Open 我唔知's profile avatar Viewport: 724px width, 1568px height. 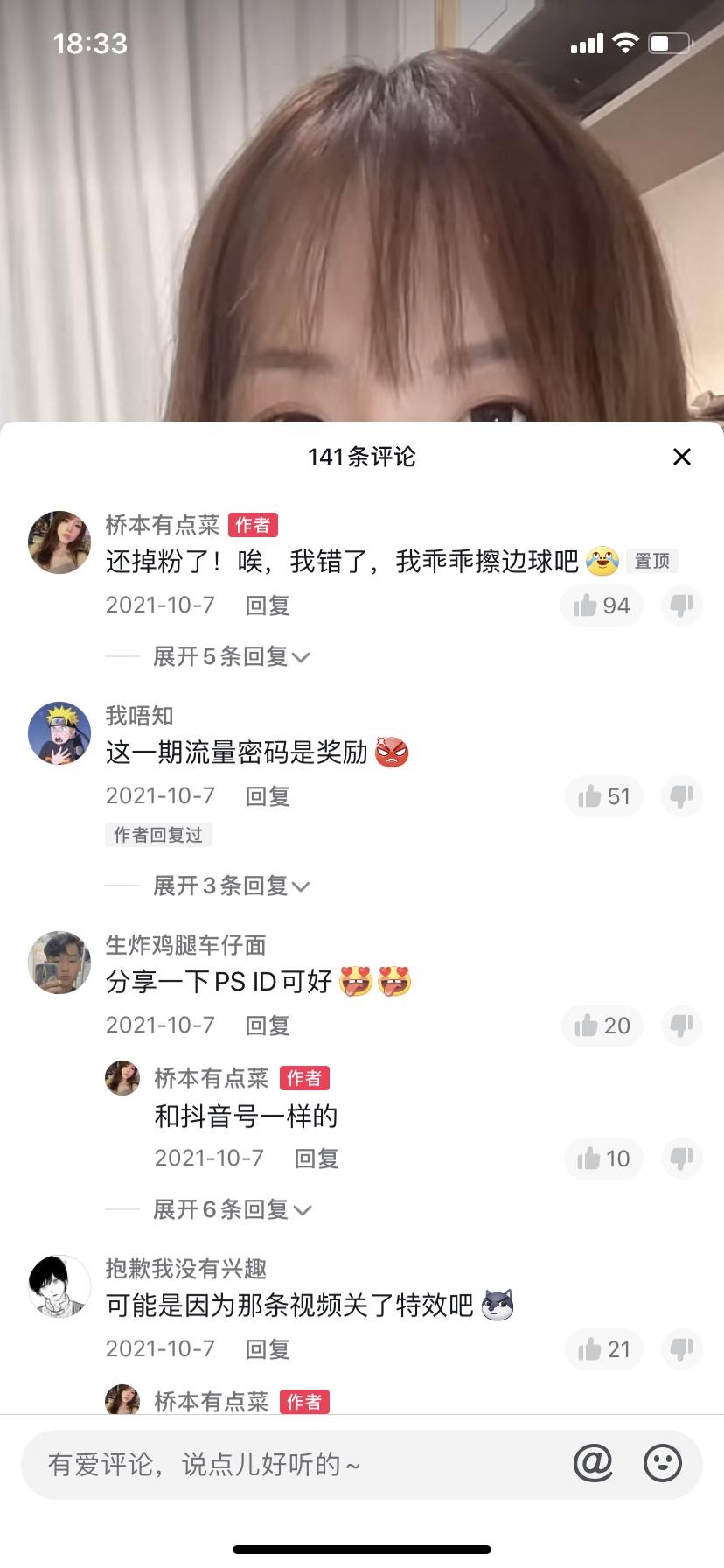pyautogui.click(x=59, y=733)
